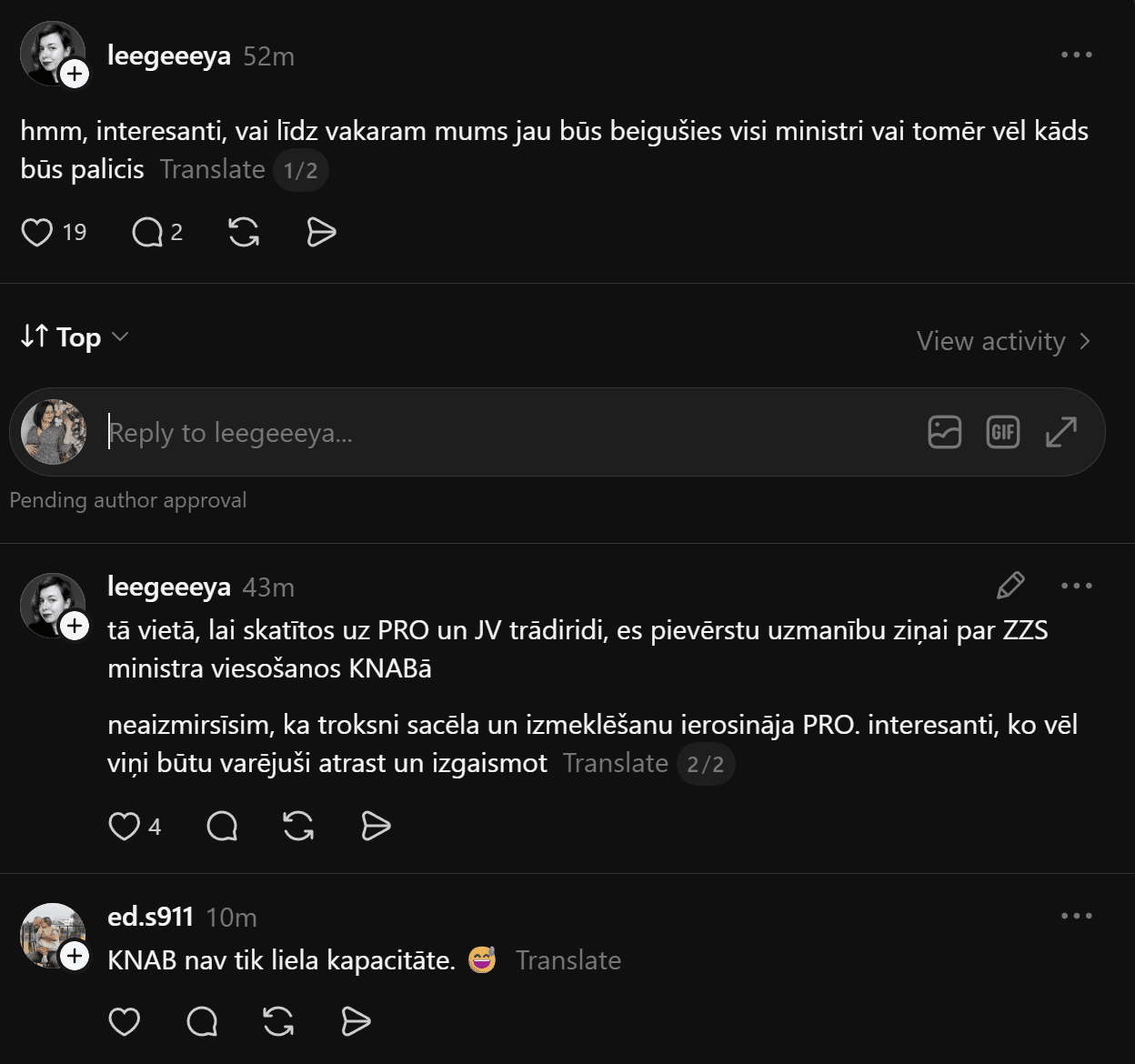Reply to ed.s911's comment
Image resolution: width=1135 pixels, height=1064 pixels.
click(202, 1022)
